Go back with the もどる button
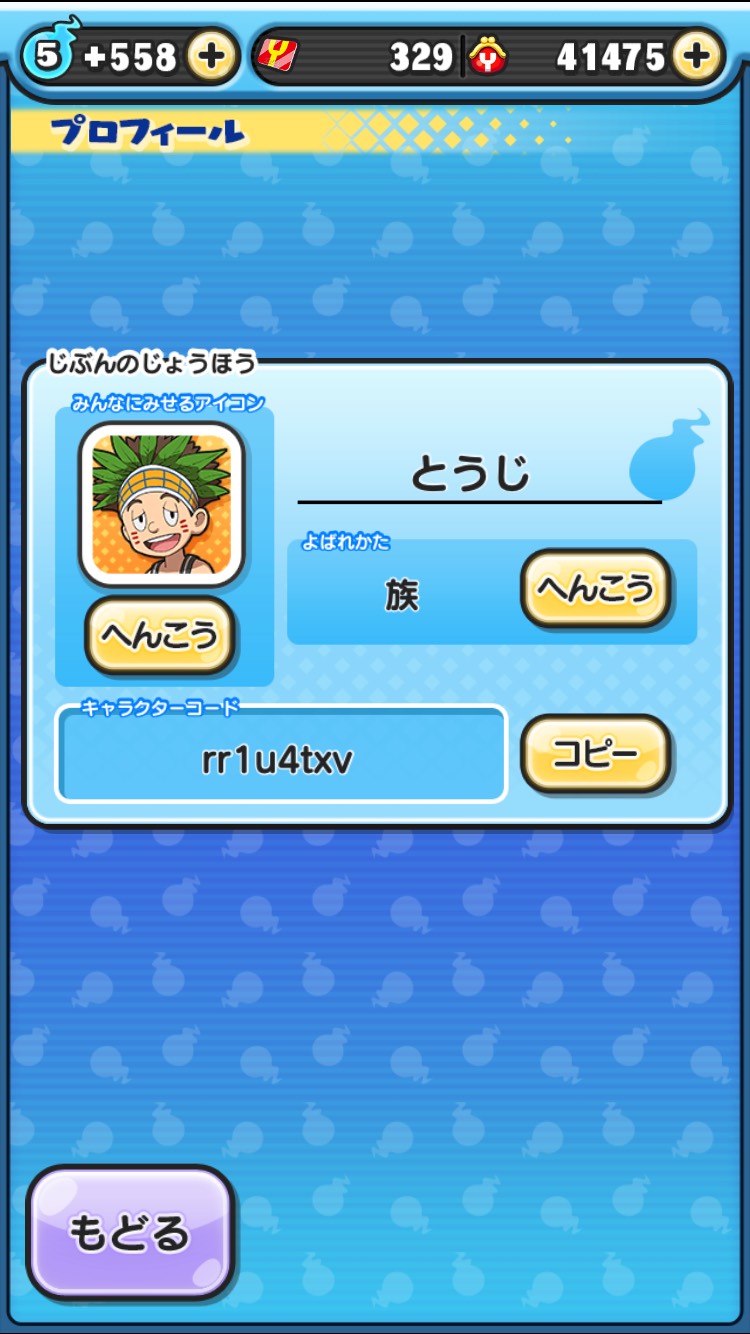This screenshot has width=750, height=1334. pos(130,1232)
